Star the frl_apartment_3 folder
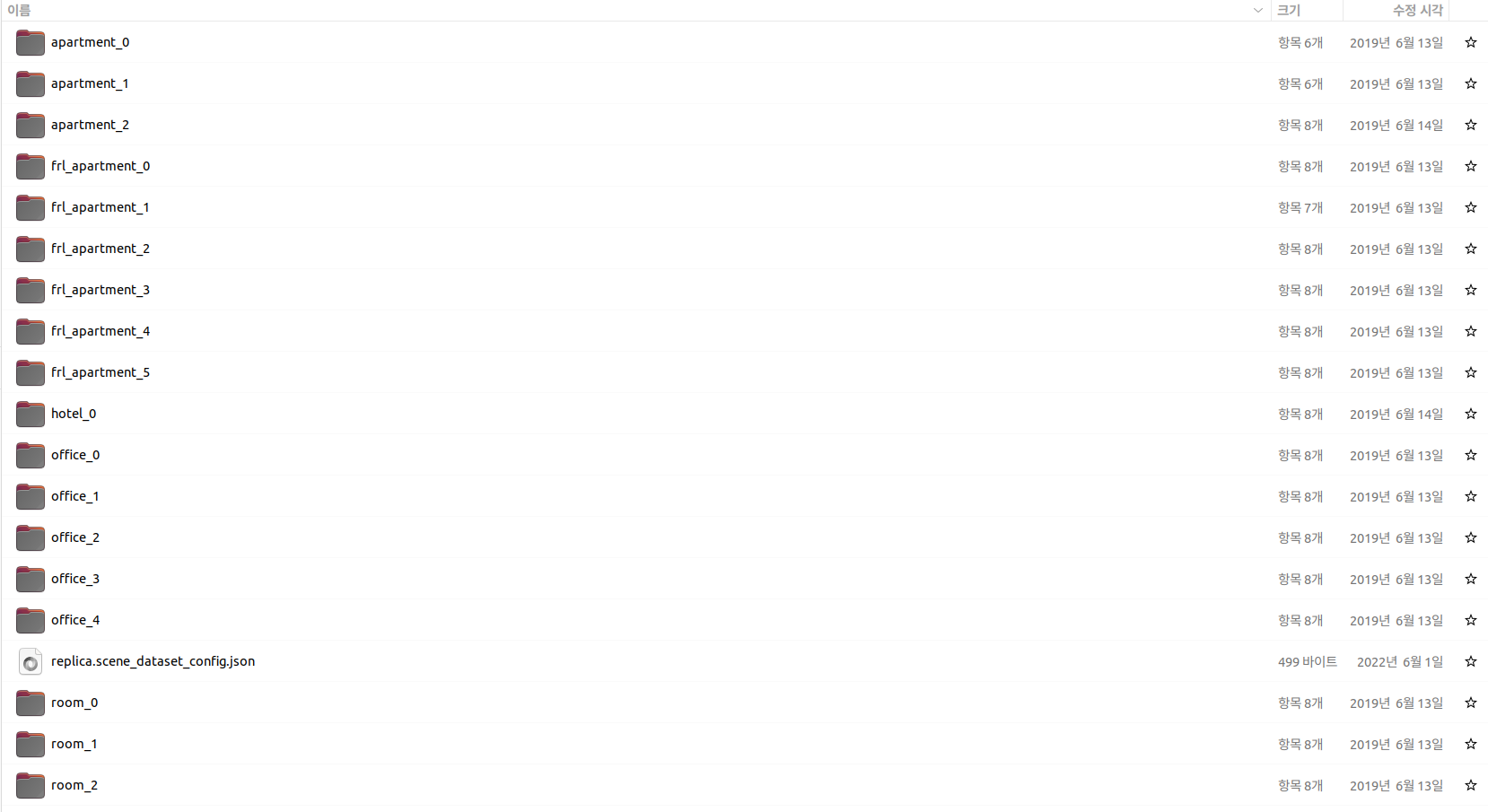Screen dimensions: 1488x812 click(1471, 290)
